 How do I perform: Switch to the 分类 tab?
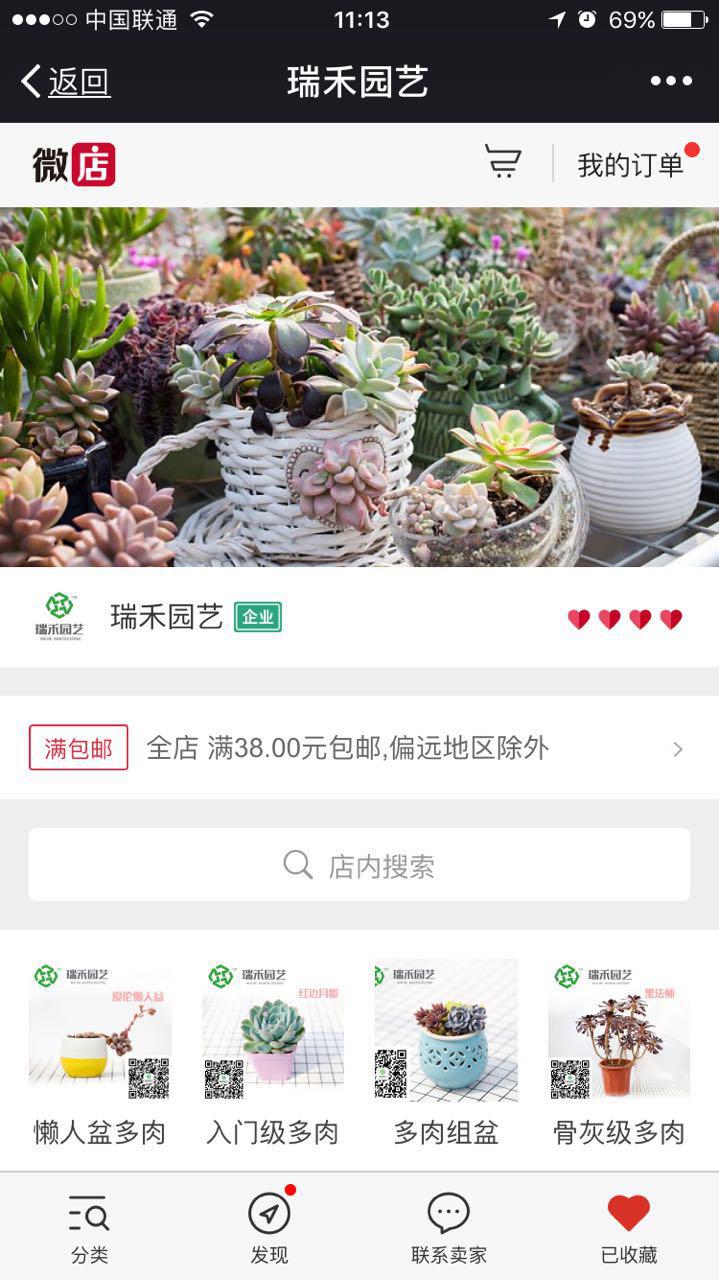click(x=89, y=1228)
